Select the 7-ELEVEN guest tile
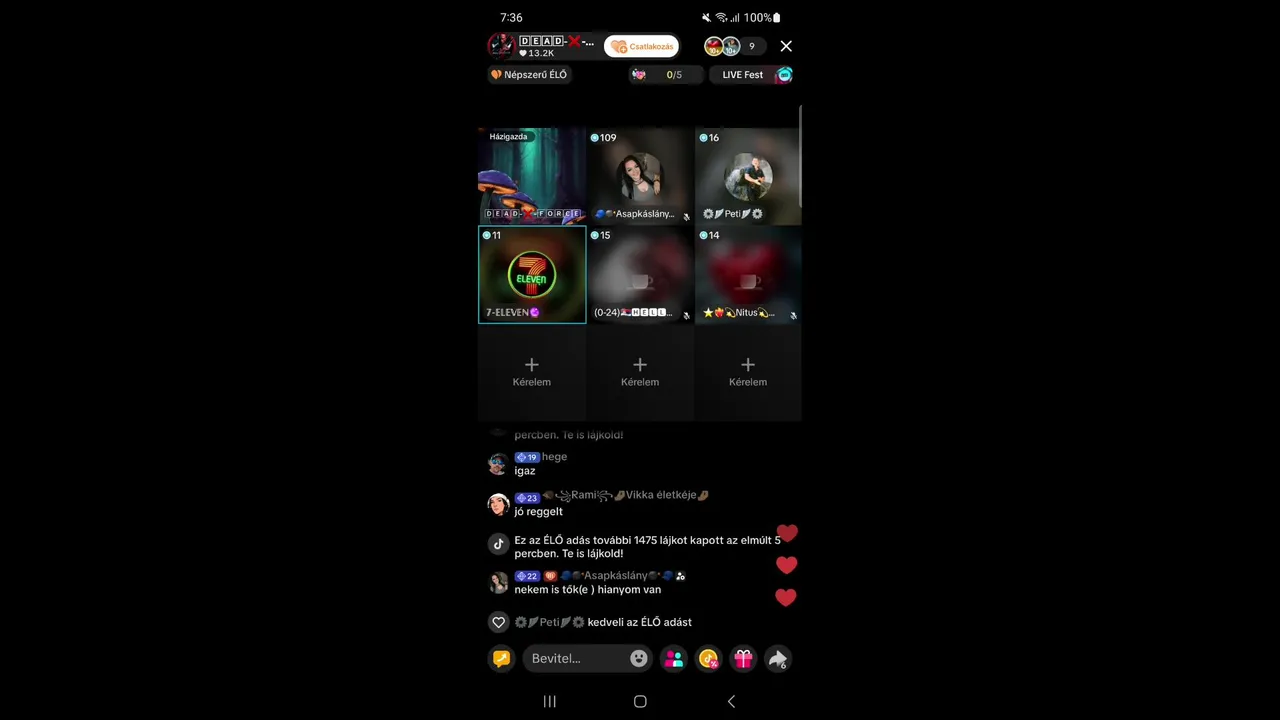This screenshot has width=1280, height=720. click(x=532, y=275)
